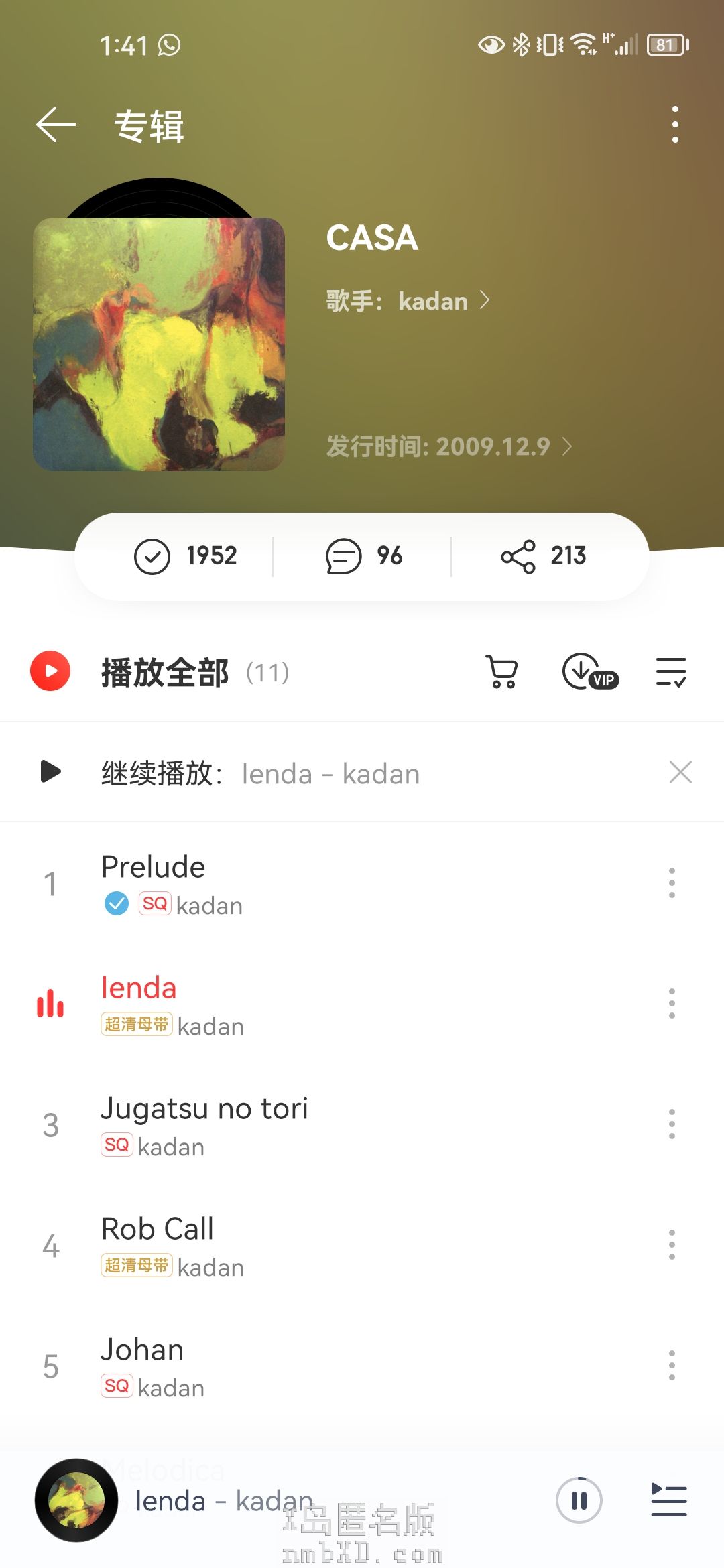Open the release date details
The width and height of the screenshot is (724, 1568).
pyautogui.click(x=449, y=446)
